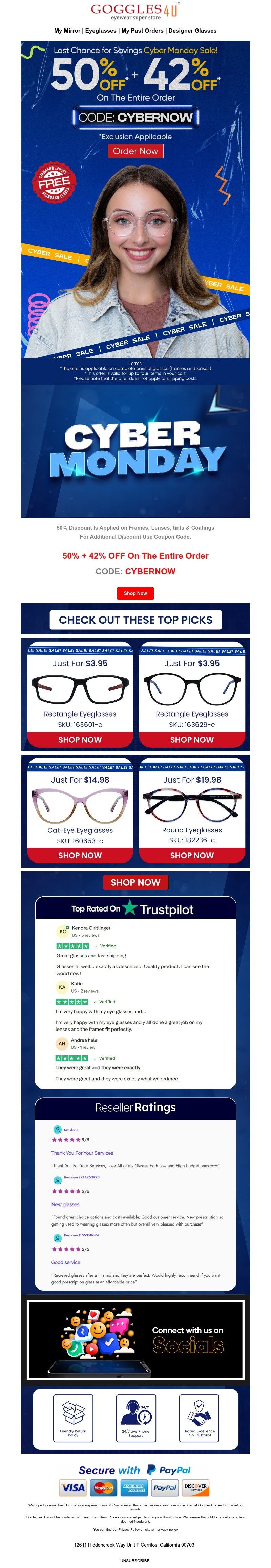
Task: Shop the Rectangle Eyeglasses SKU 163601-c
Action: click(80, 740)
